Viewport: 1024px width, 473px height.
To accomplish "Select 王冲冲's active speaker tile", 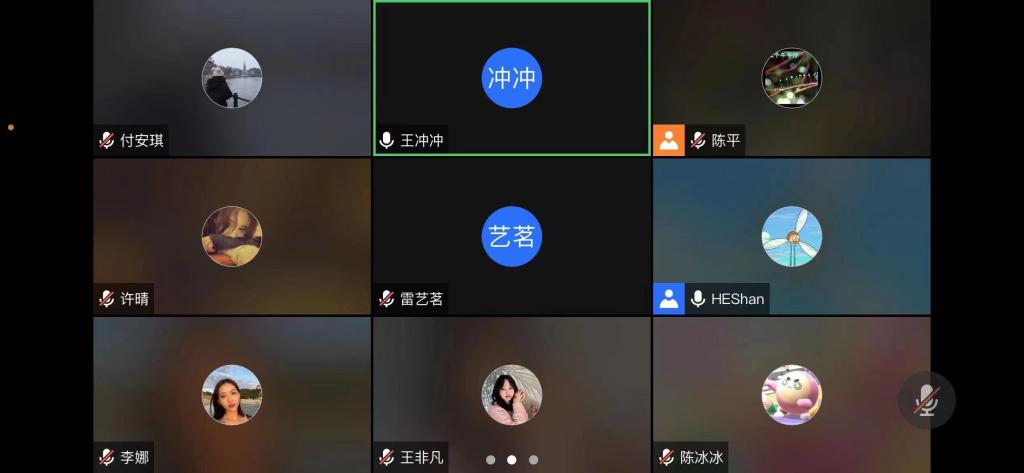I will (x=511, y=78).
